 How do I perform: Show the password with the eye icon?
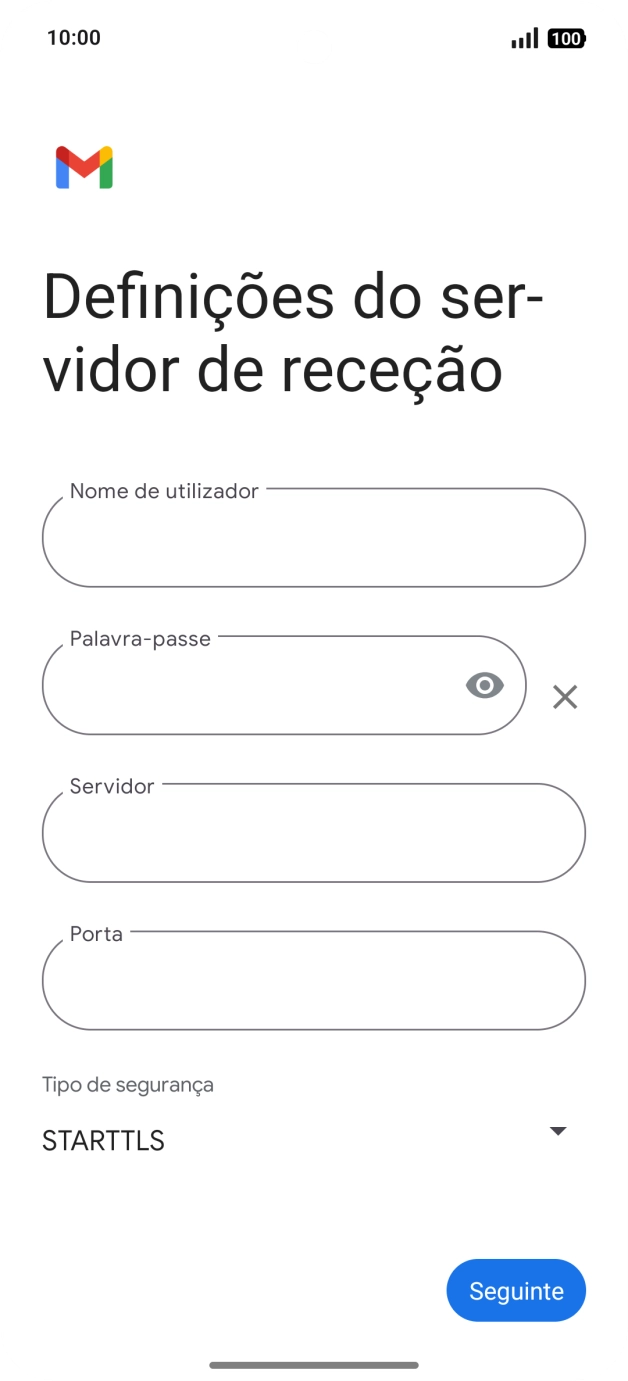click(485, 685)
